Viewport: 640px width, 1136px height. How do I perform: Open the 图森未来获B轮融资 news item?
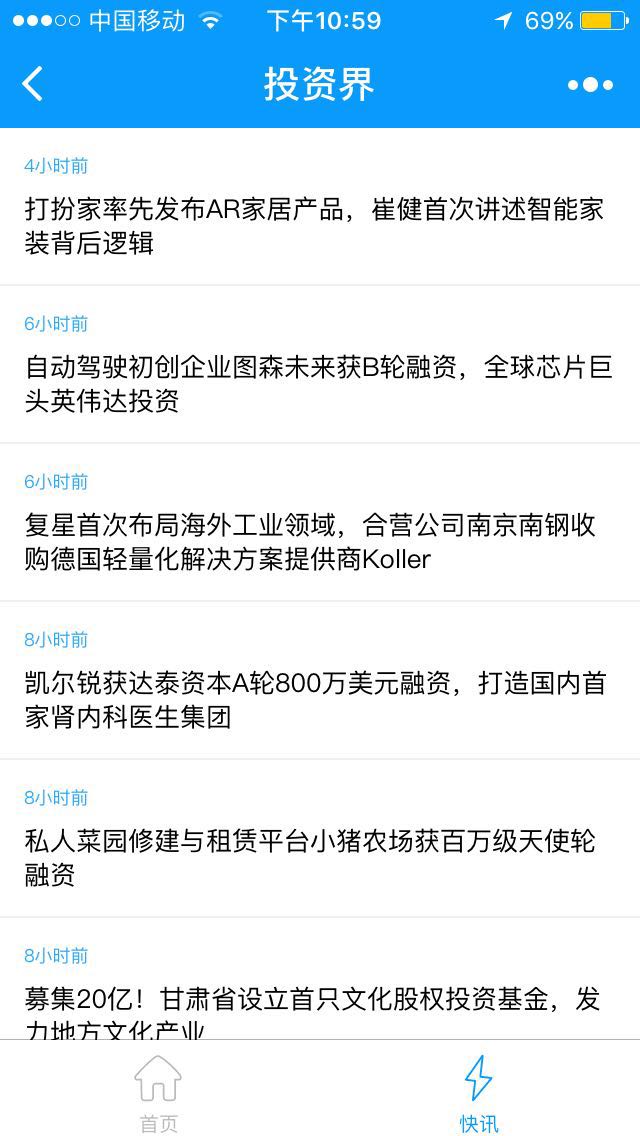pos(320,364)
